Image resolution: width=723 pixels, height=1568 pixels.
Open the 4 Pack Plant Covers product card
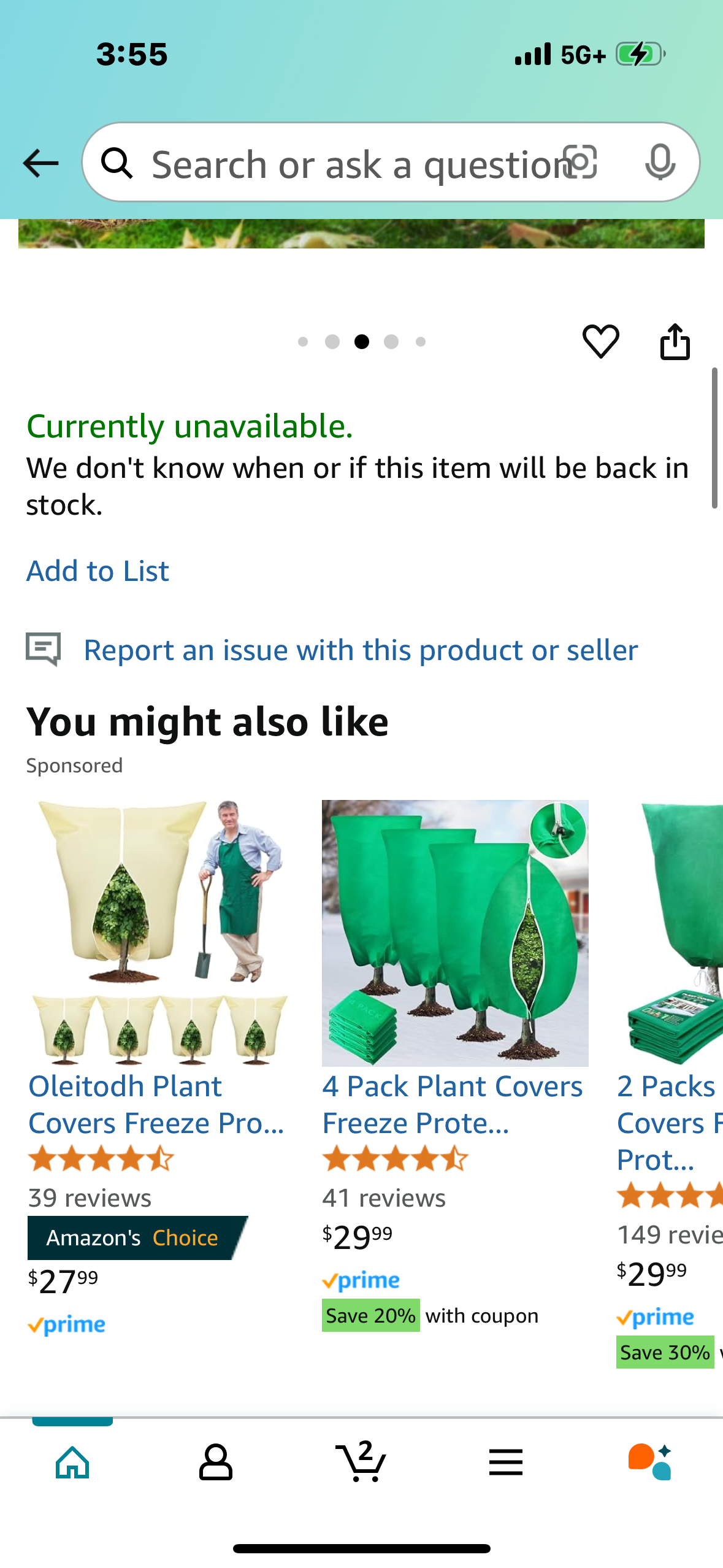pos(455,932)
